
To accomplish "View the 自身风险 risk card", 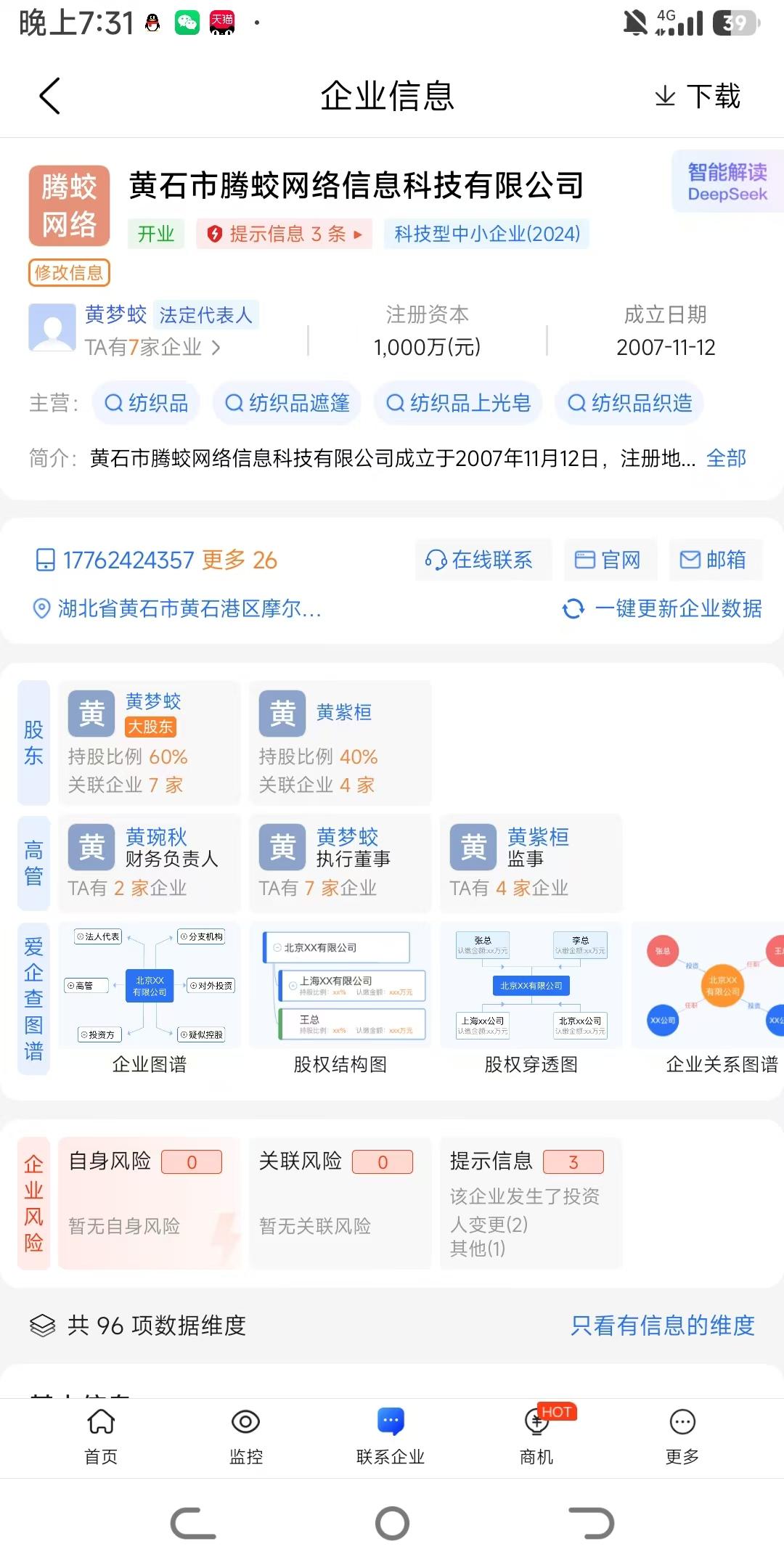I will pos(150,1203).
